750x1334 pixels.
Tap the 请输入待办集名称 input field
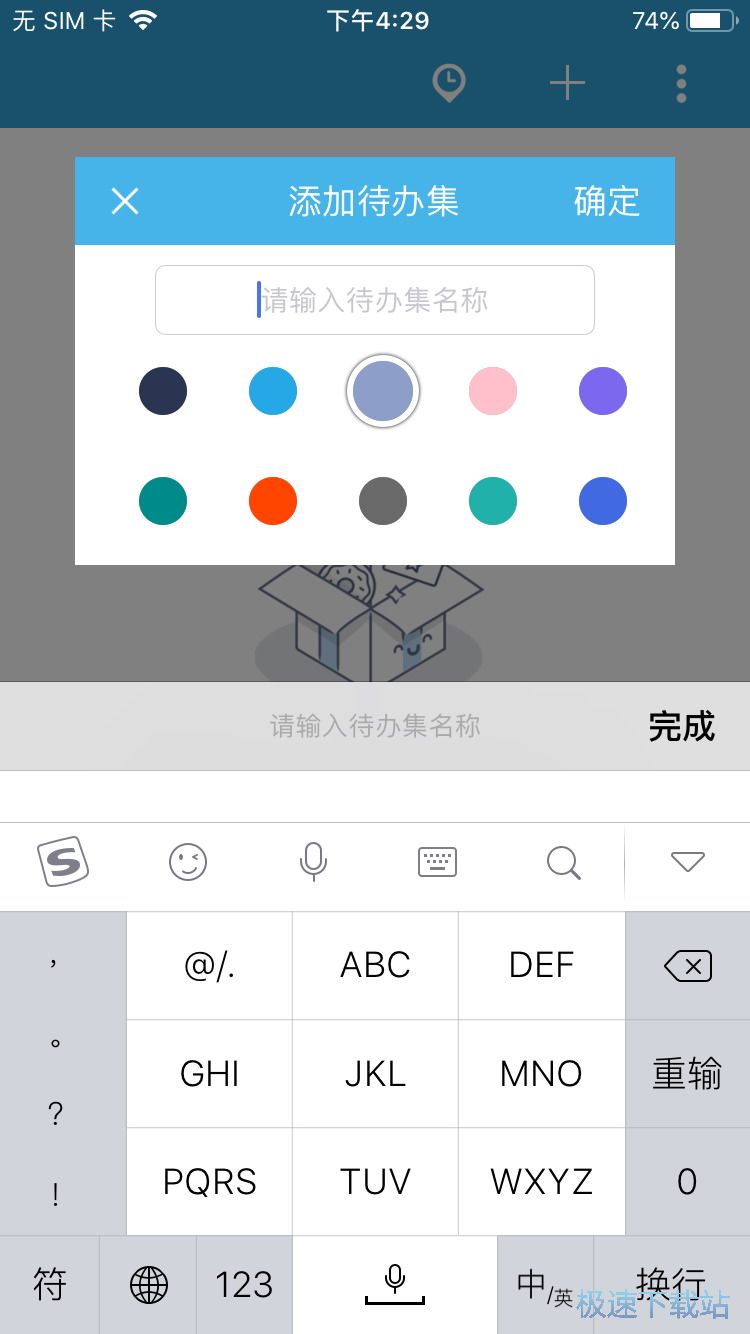pos(375,300)
